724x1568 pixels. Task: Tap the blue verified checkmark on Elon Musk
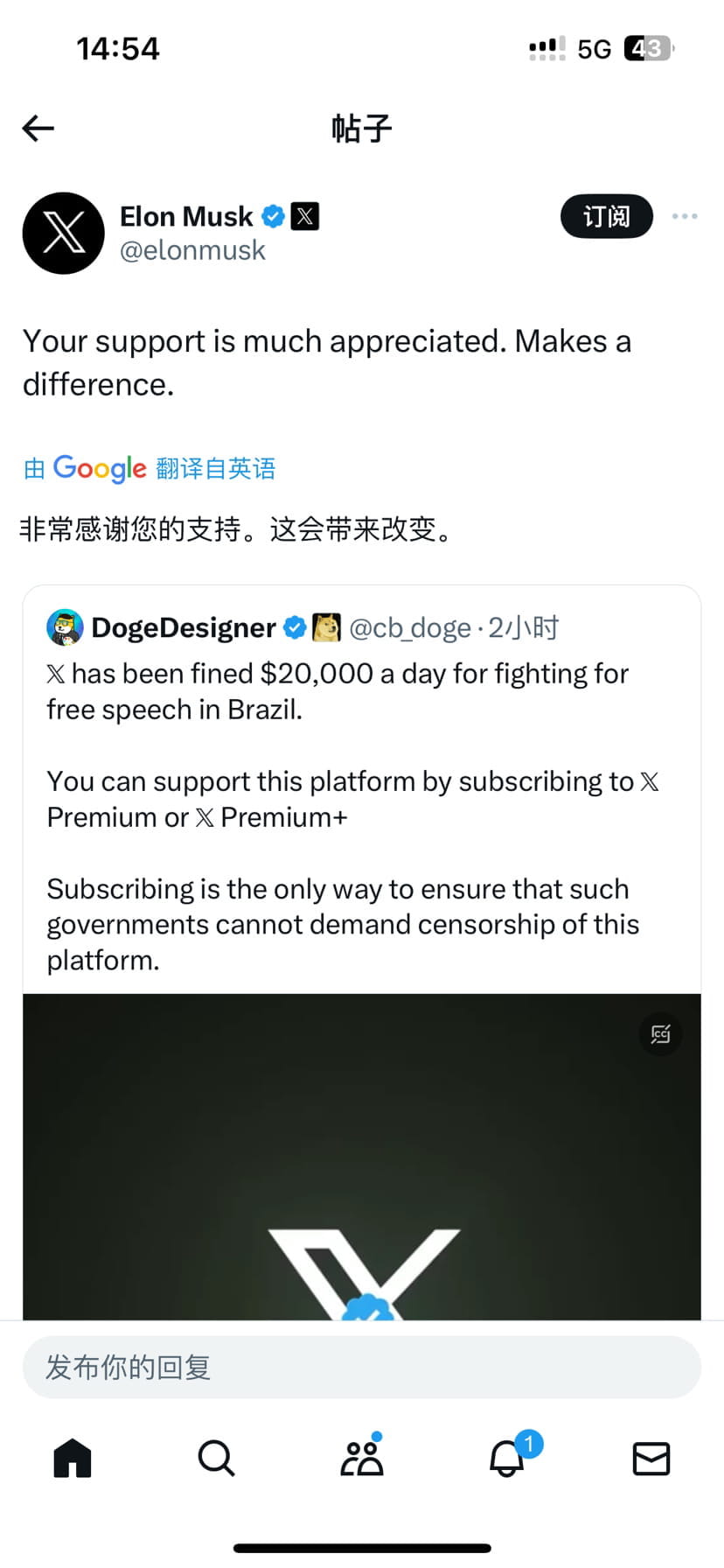click(x=272, y=216)
